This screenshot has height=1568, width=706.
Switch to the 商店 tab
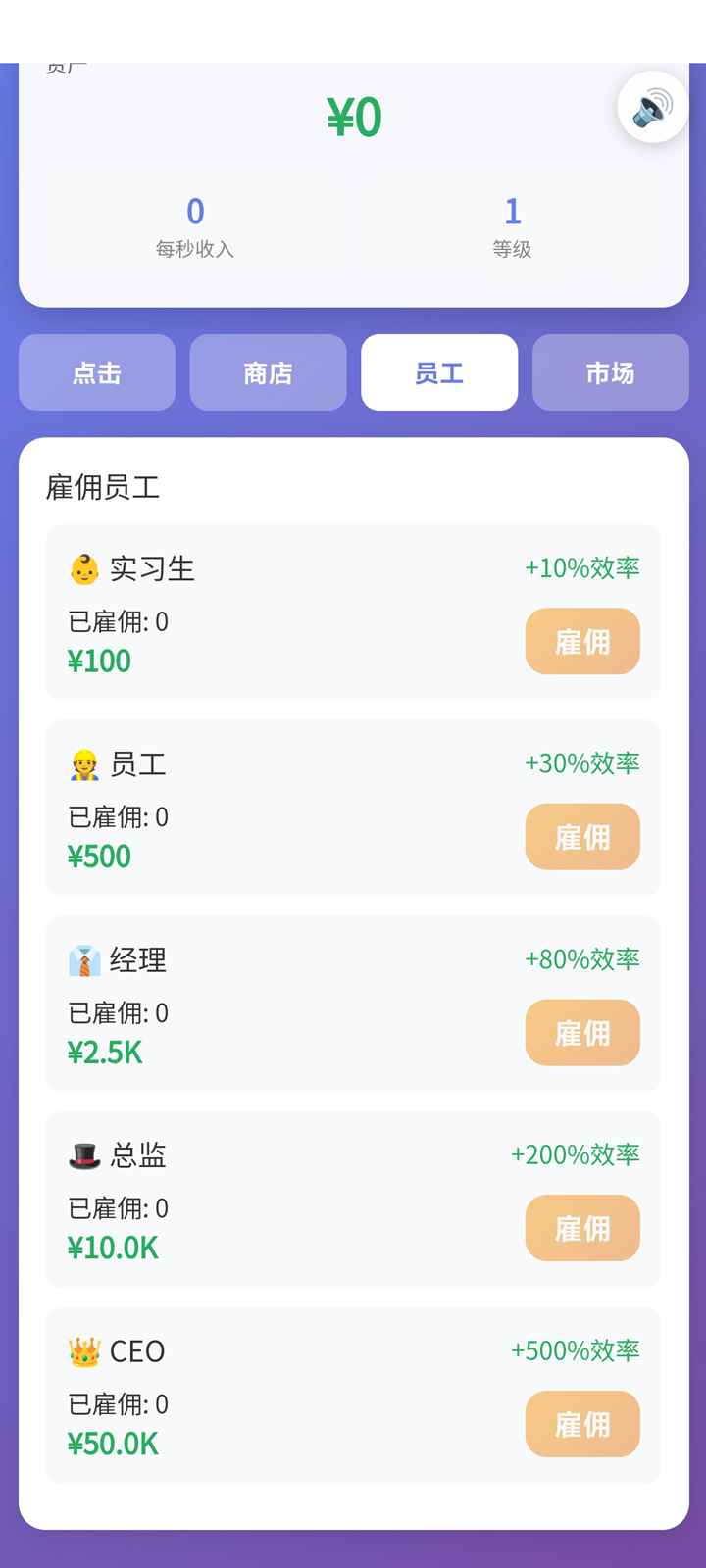[x=268, y=372]
